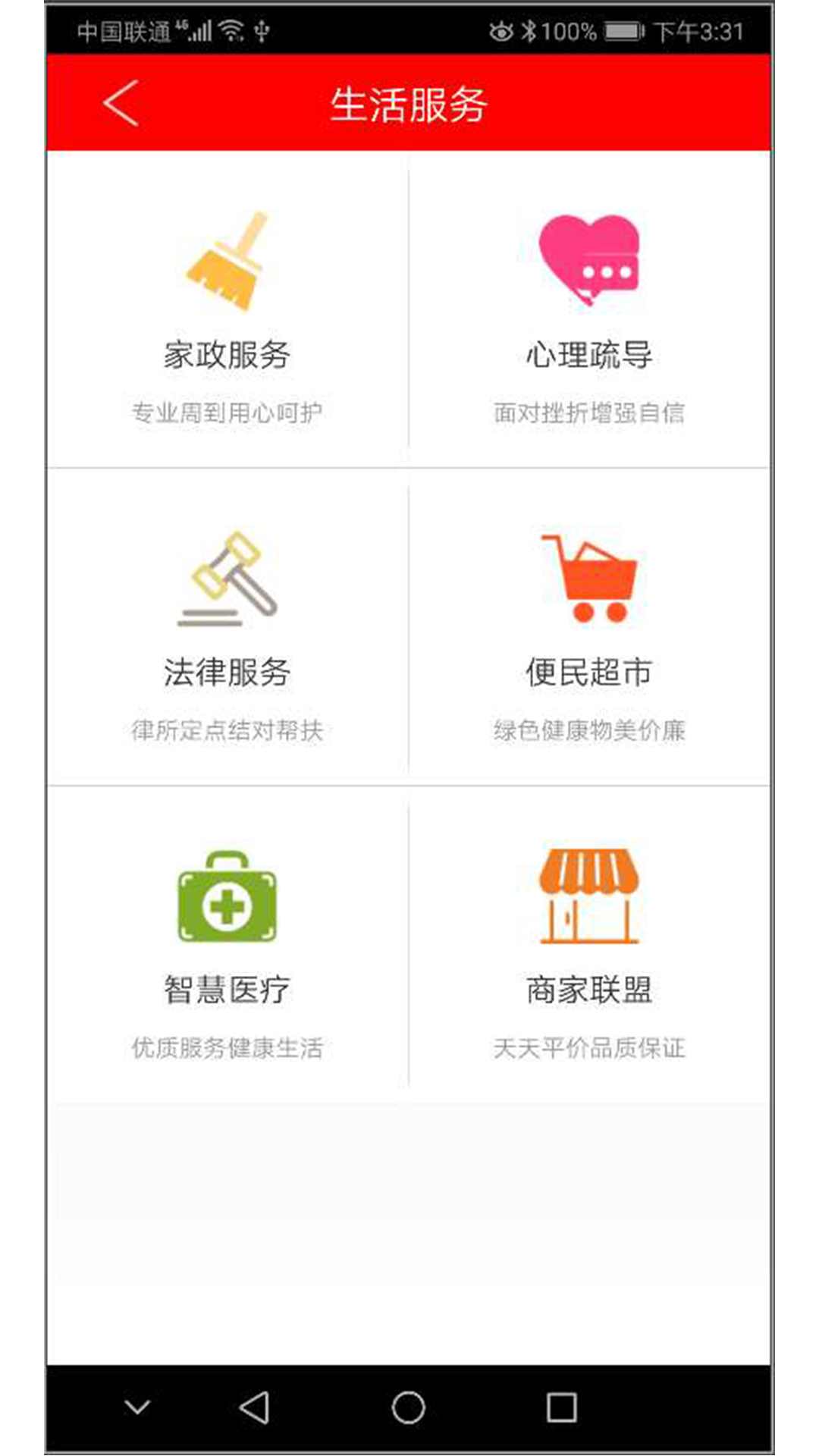Open 家政服务 housekeeping service
The height and width of the screenshot is (1456, 819).
(227, 311)
